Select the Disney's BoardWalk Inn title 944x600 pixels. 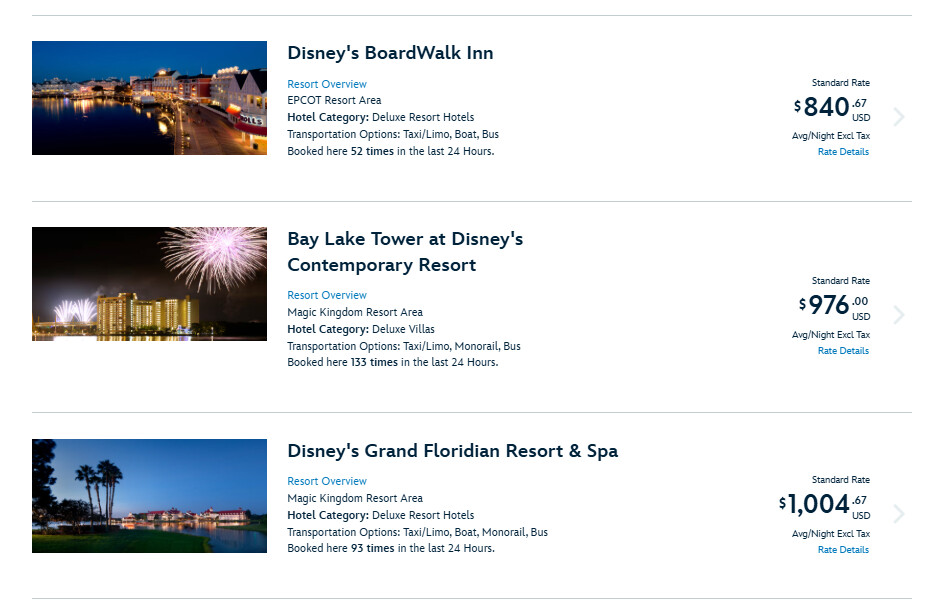pos(390,53)
